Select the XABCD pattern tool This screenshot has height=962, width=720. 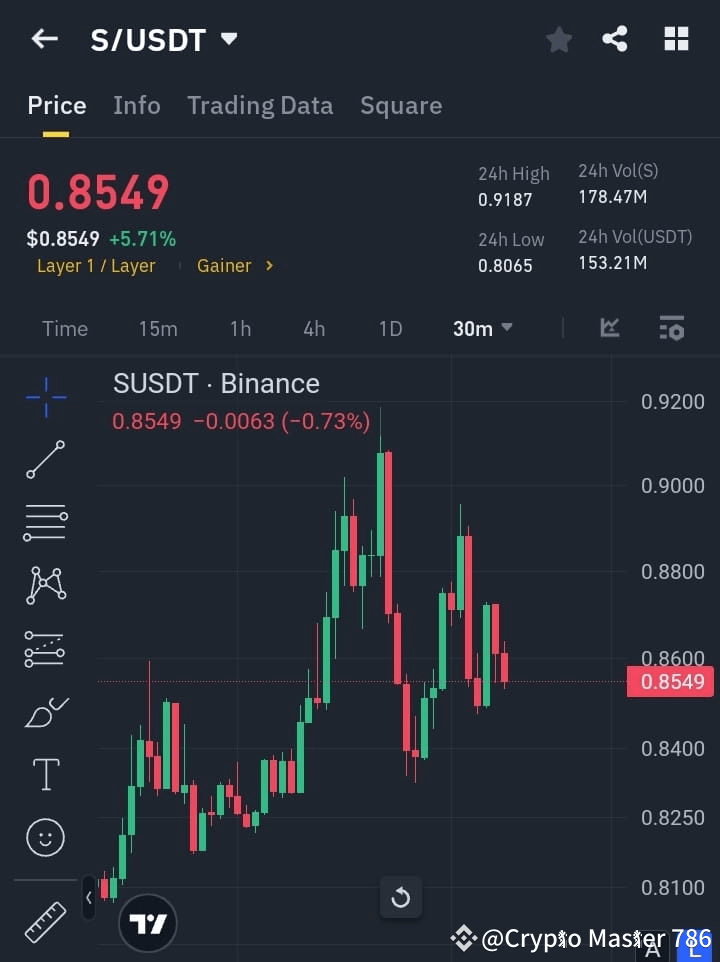tap(45, 586)
